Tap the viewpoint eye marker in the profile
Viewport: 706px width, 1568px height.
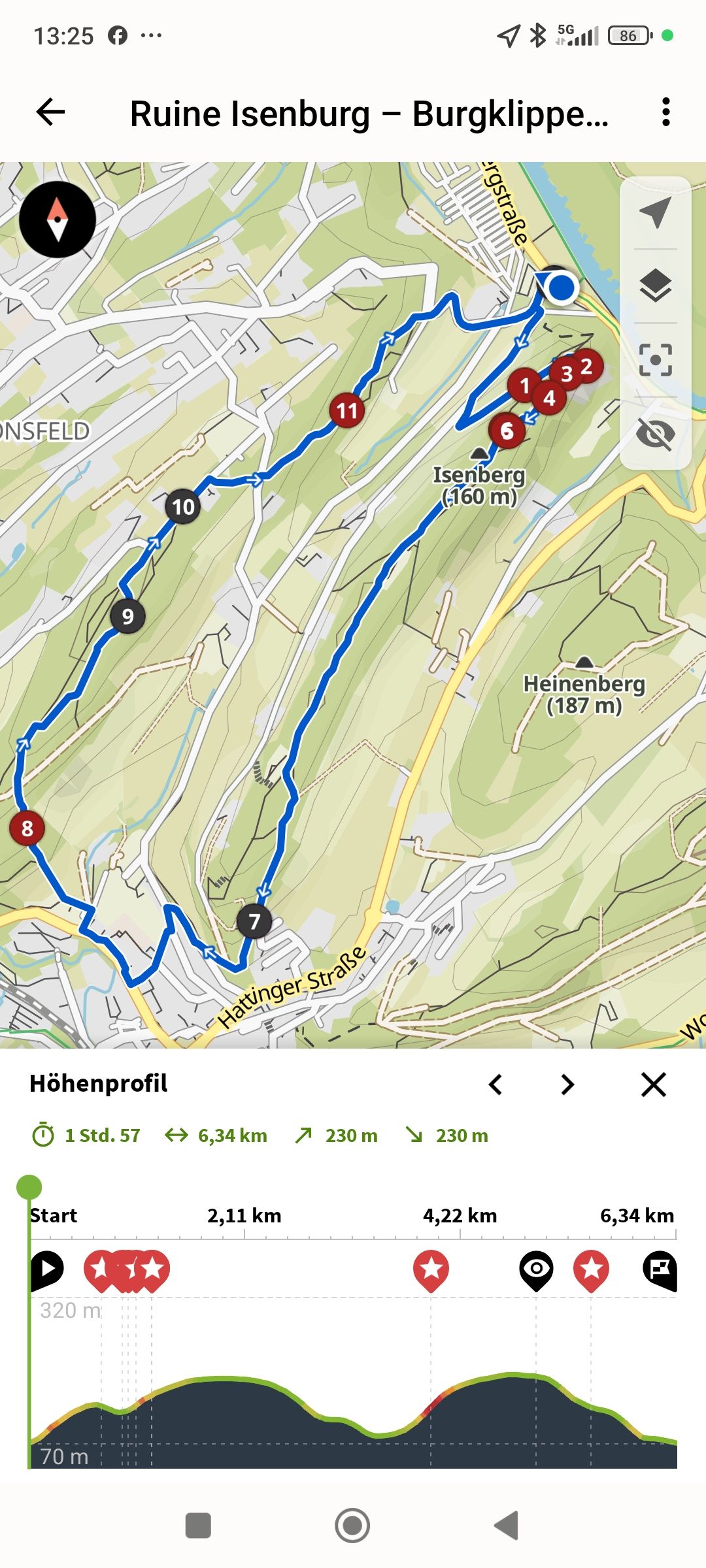click(537, 1269)
